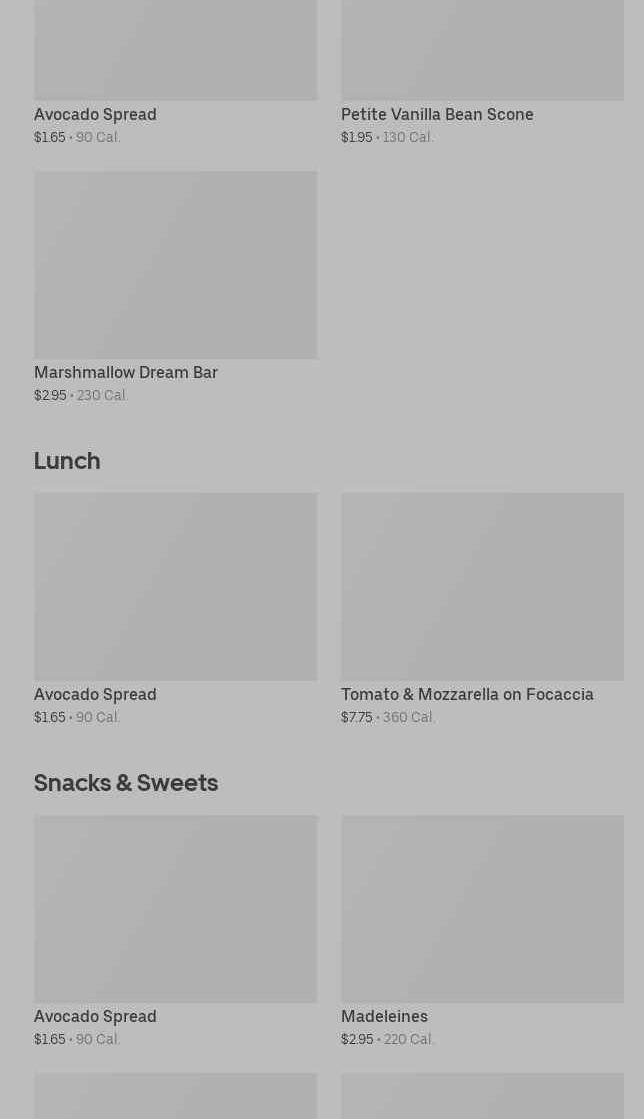Image resolution: width=644 pixels, height=1119 pixels.
Task: Open Avocado Spread in the Lunch section
Action: point(176,609)
